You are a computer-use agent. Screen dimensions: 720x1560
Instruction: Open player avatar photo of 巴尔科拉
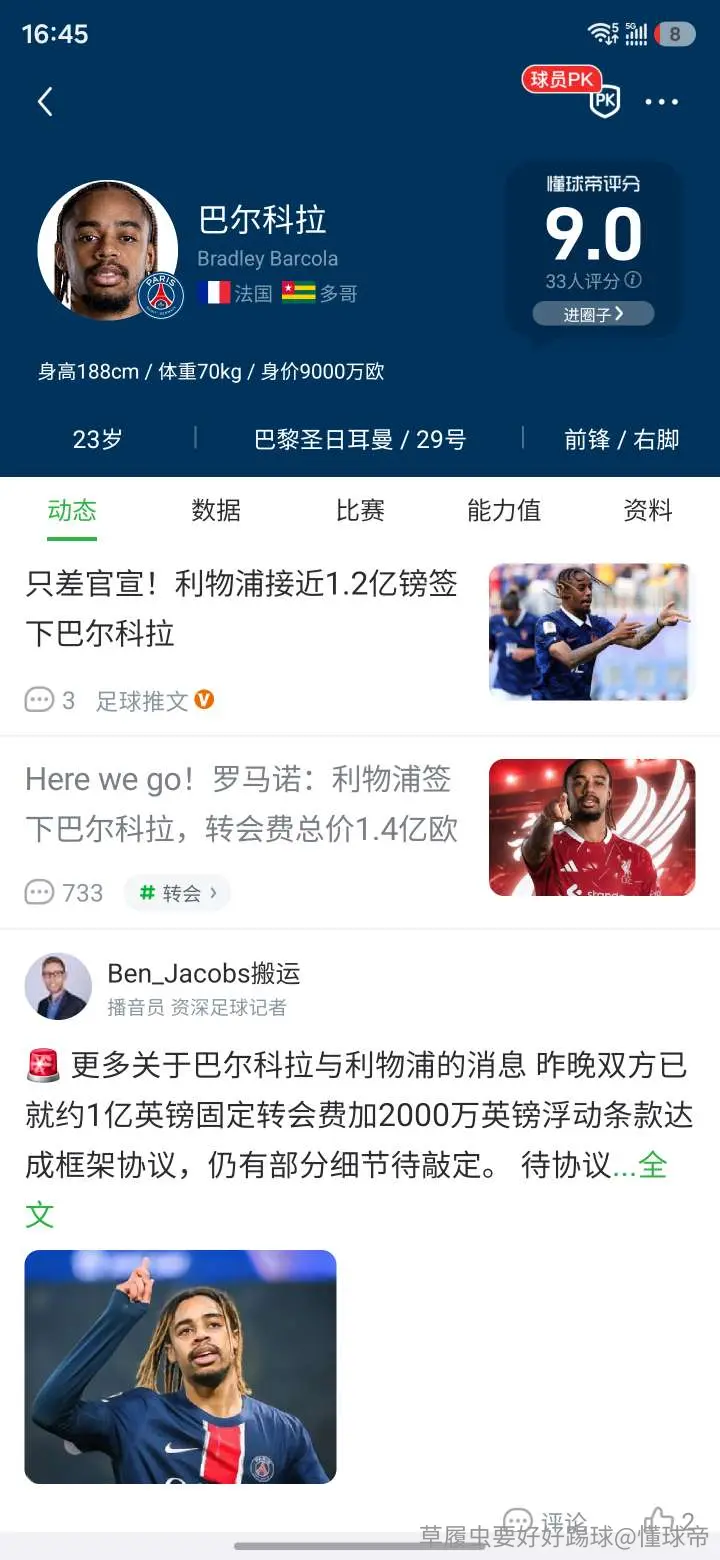coord(108,250)
